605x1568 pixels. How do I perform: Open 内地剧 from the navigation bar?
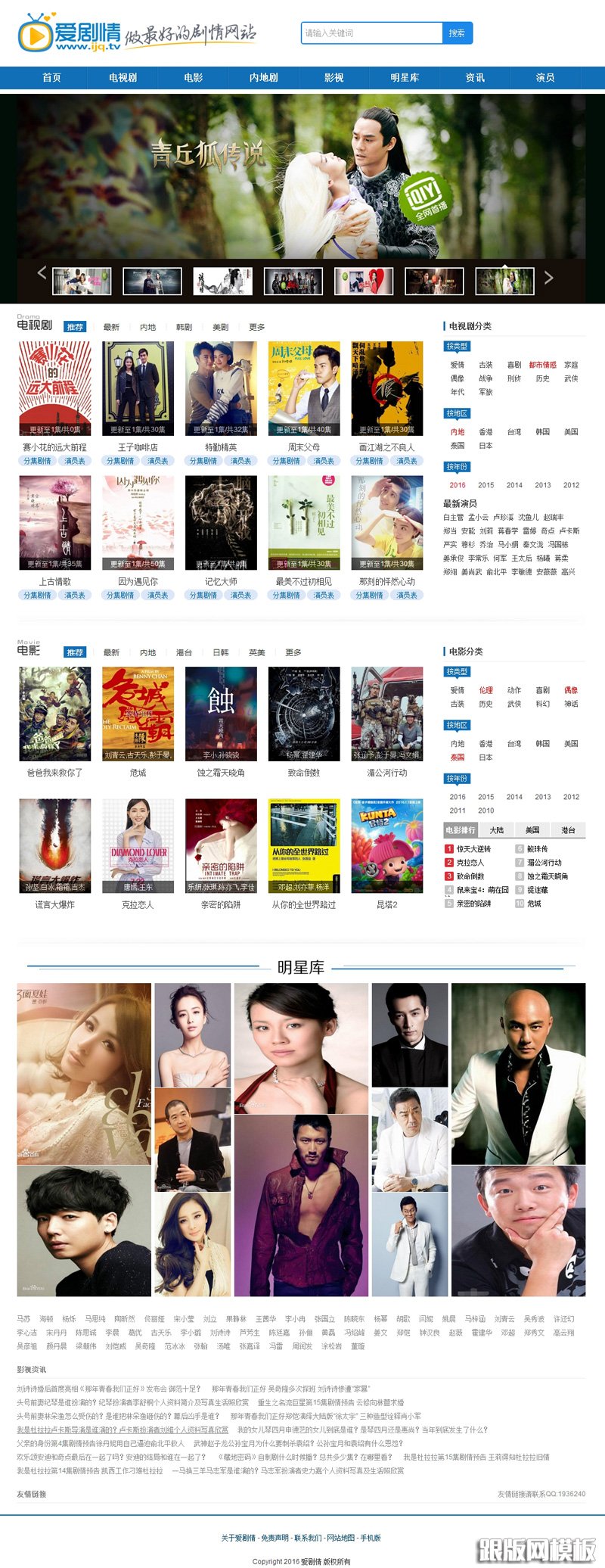pos(264,78)
